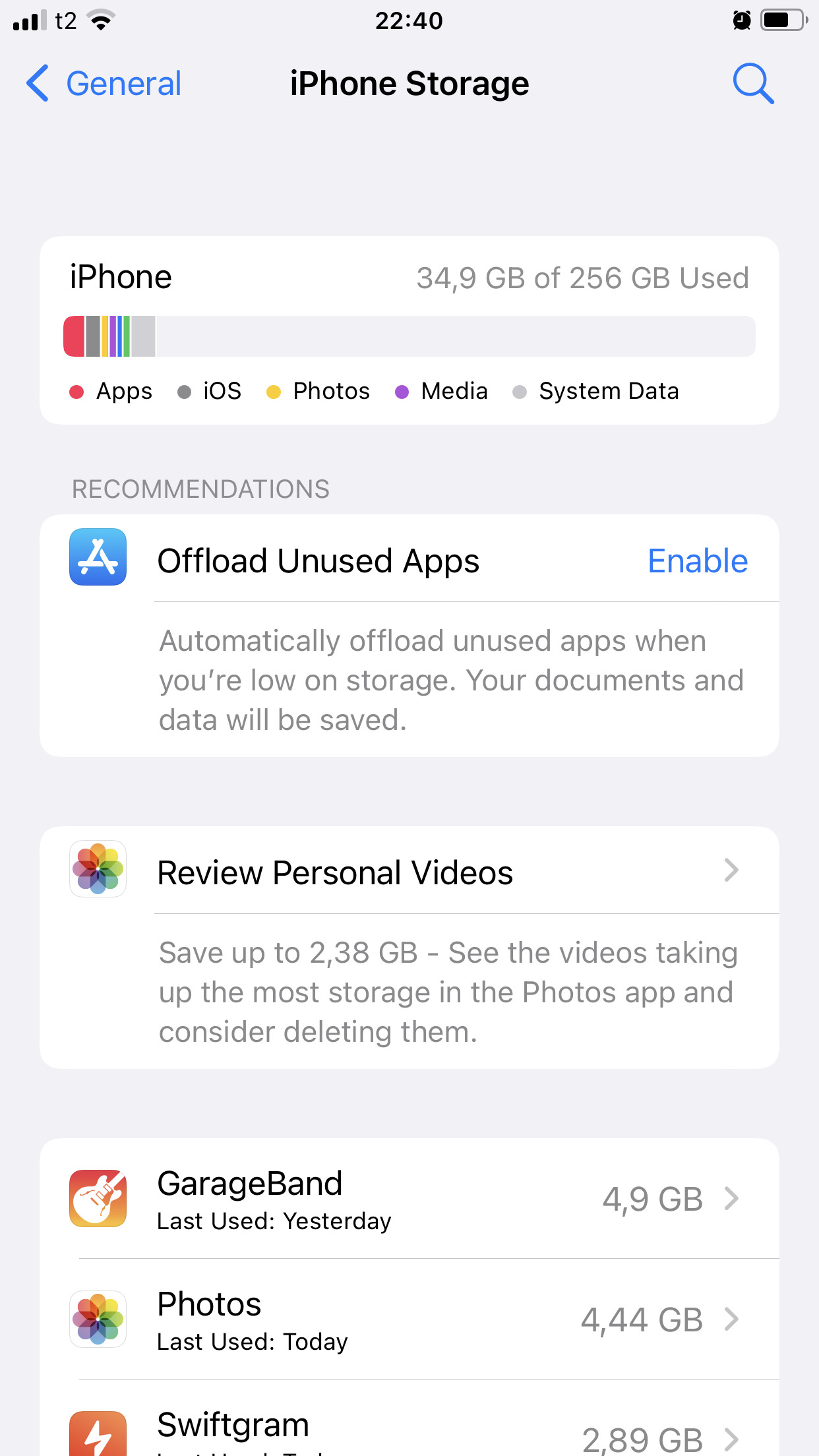Viewport: 819px width, 1456px height.
Task: View Photos storage details
Action: (x=409, y=1319)
